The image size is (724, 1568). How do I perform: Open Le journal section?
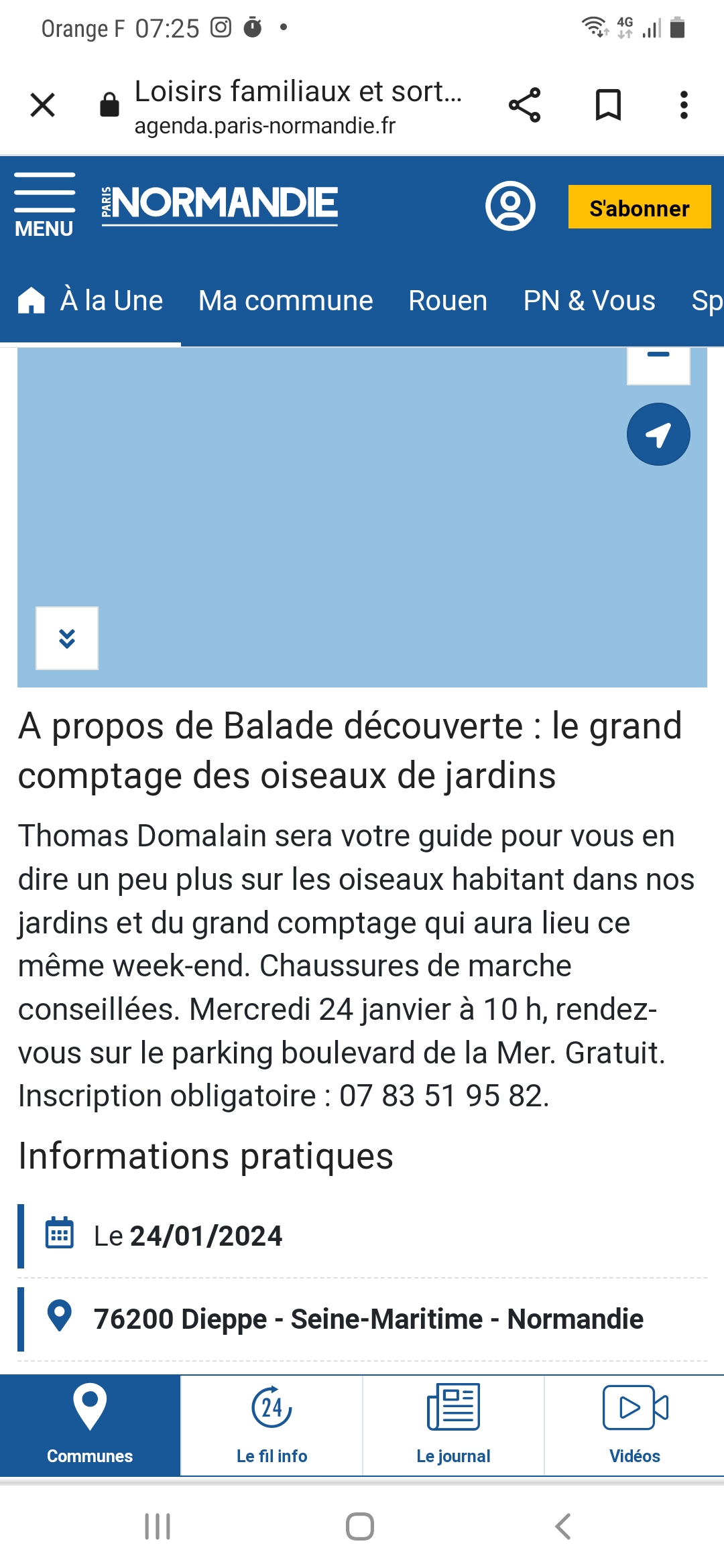(453, 1425)
